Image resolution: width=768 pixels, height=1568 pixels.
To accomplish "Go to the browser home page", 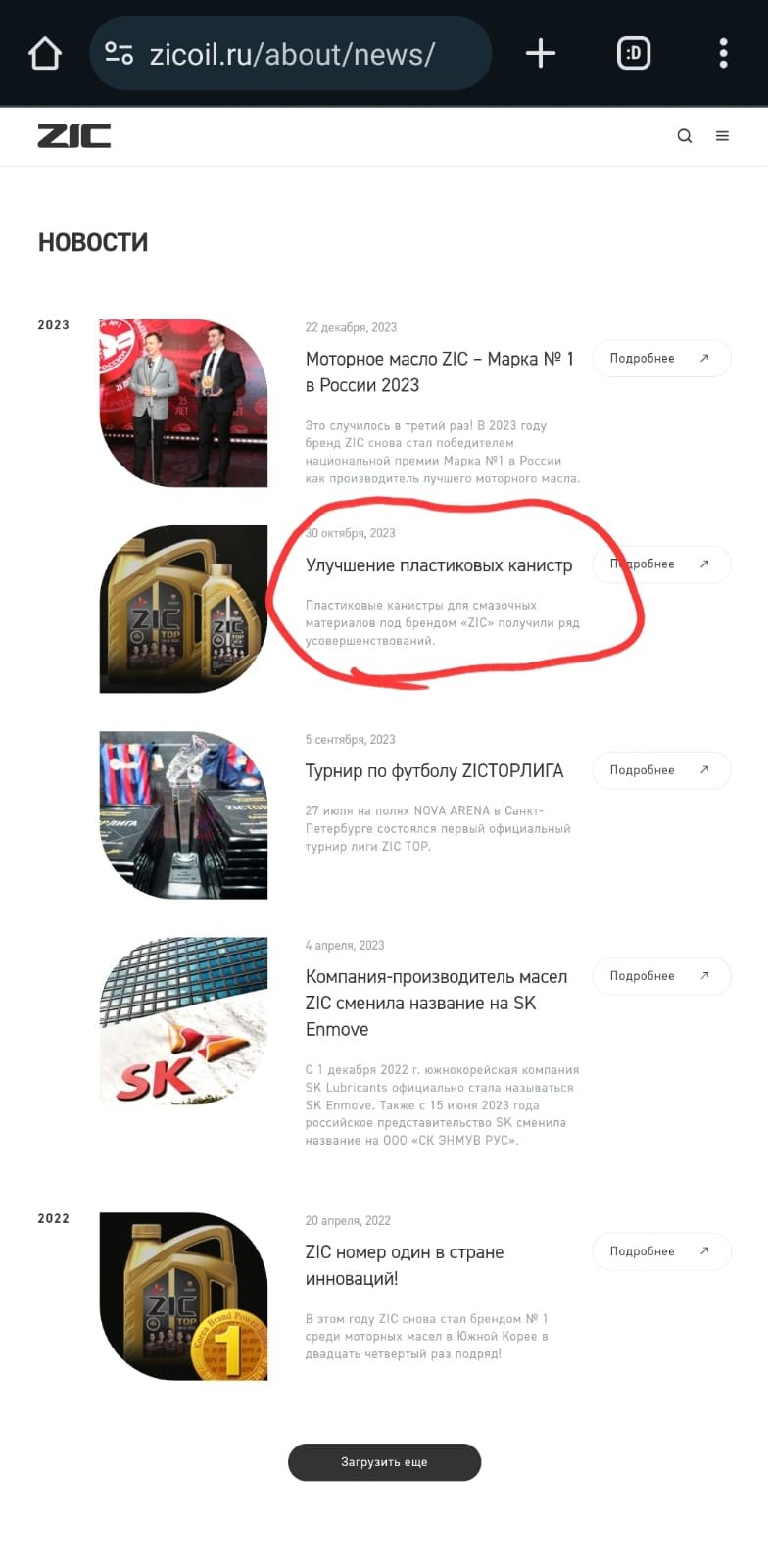I will (x=45, y=53).
